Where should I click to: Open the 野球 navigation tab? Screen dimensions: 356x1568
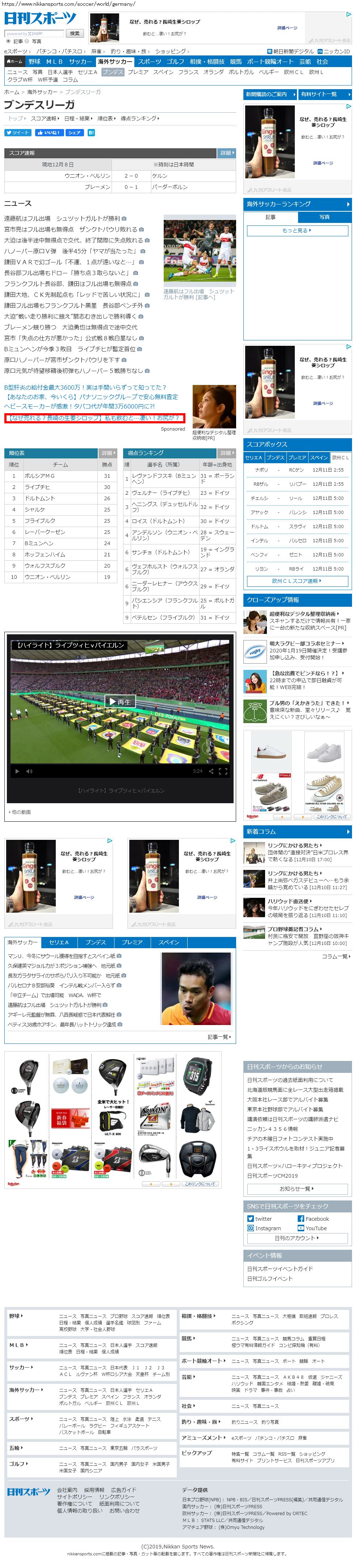click(35, 62)
